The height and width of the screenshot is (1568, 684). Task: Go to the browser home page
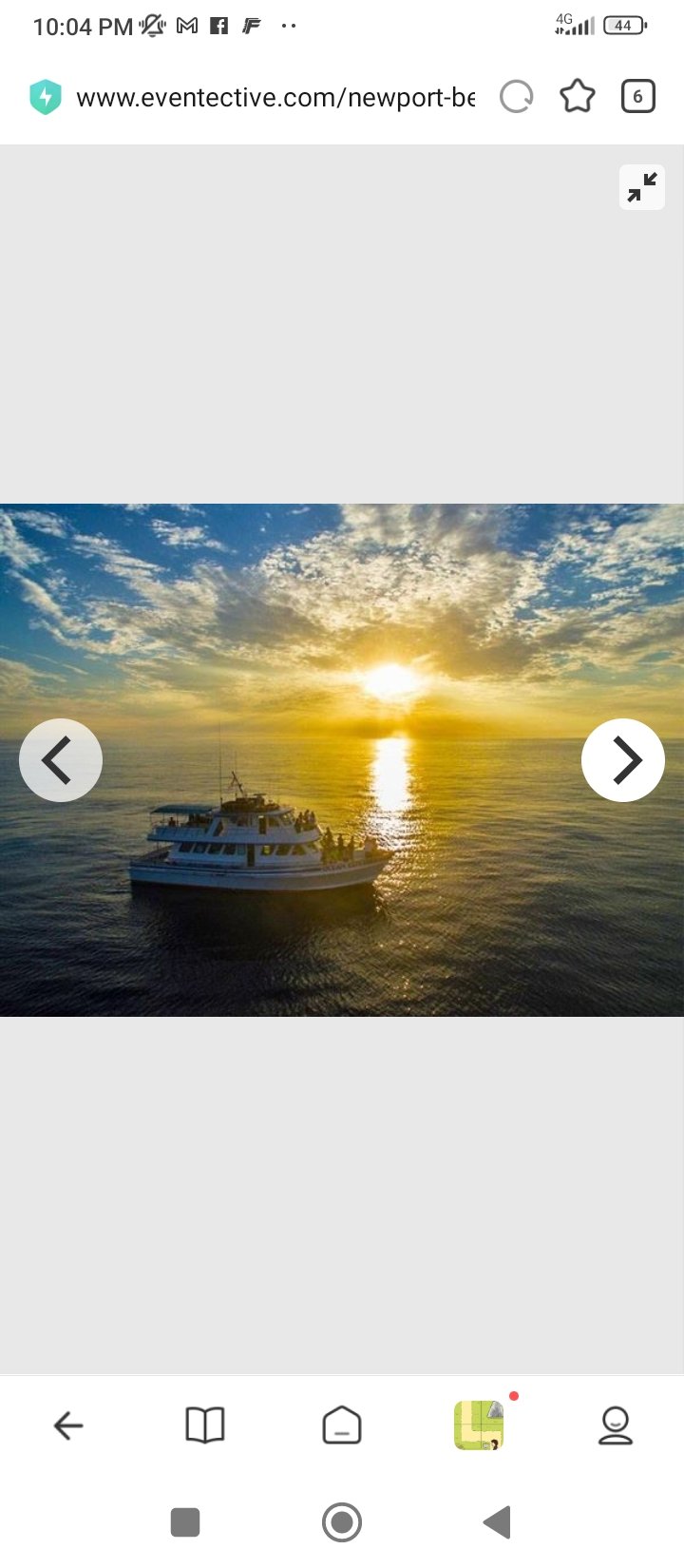click(342, 1425)
